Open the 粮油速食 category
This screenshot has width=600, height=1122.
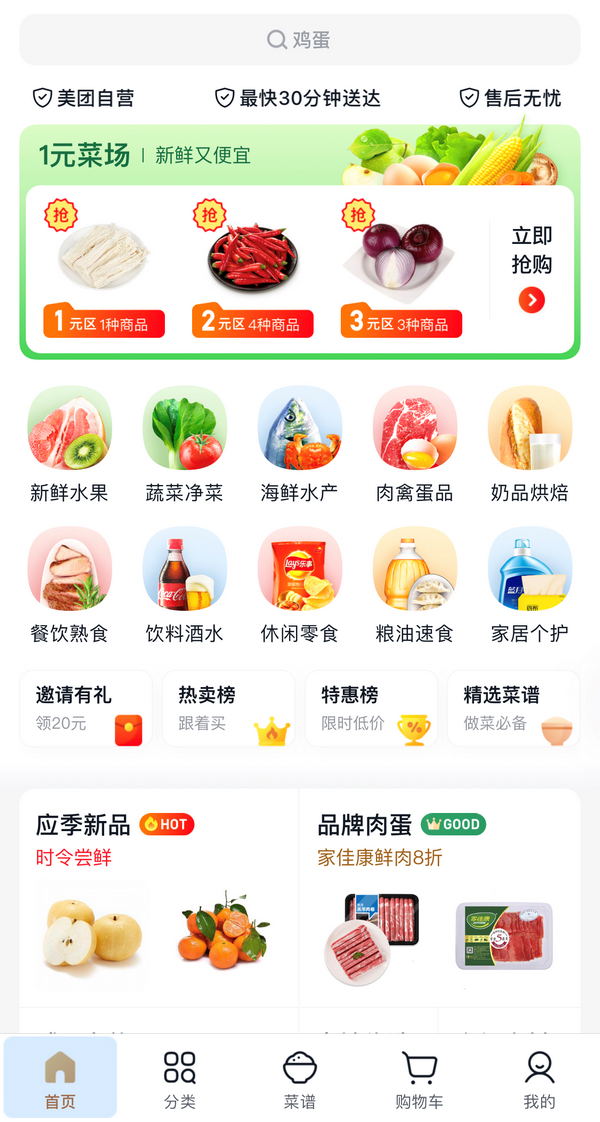tap(414, 585)
